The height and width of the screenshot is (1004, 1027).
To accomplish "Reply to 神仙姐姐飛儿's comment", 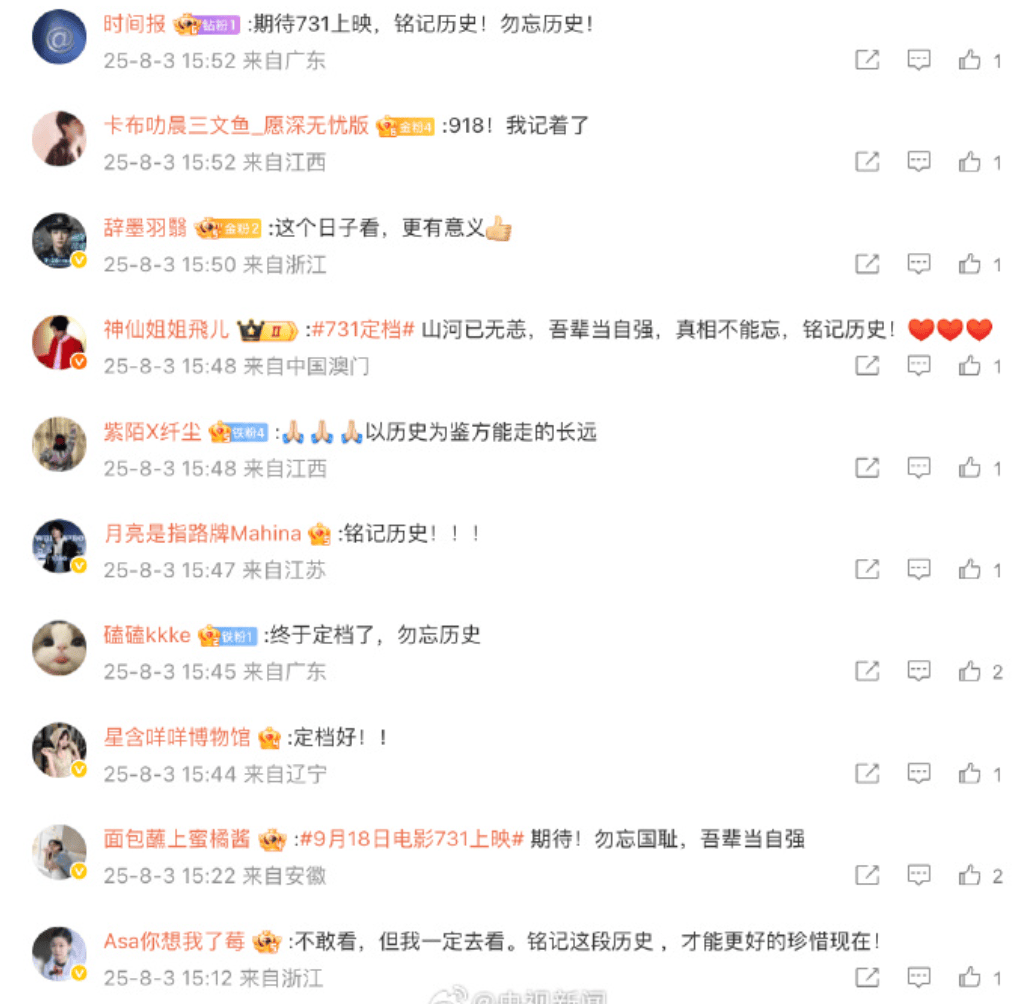I will point(918,367).
